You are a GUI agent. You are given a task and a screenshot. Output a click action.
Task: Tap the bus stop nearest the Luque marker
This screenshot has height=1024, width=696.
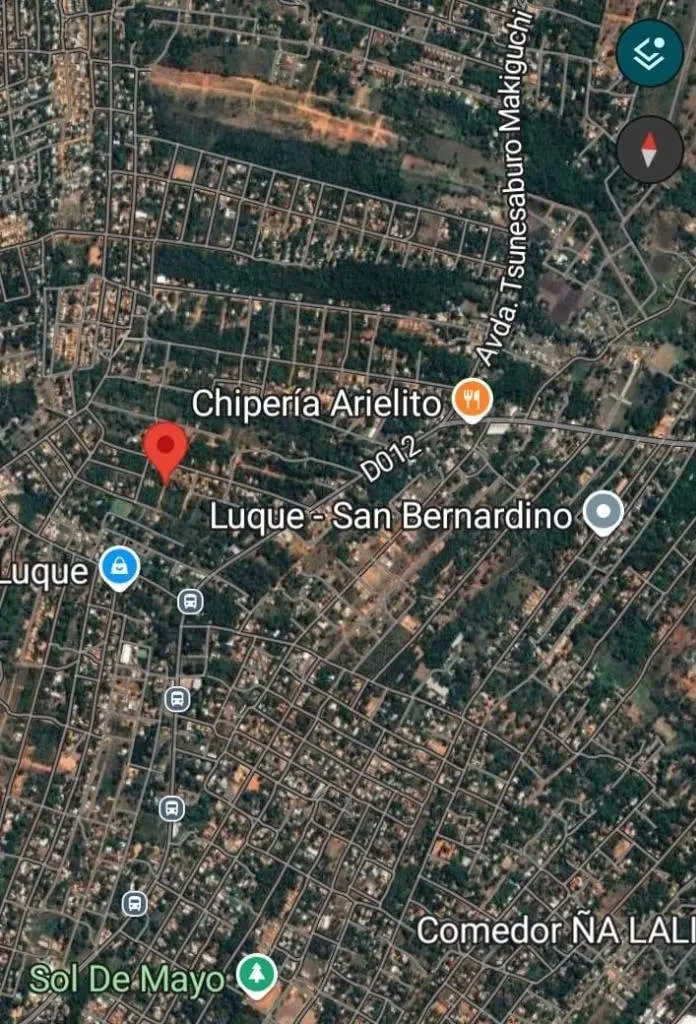(x=190, y=601)
